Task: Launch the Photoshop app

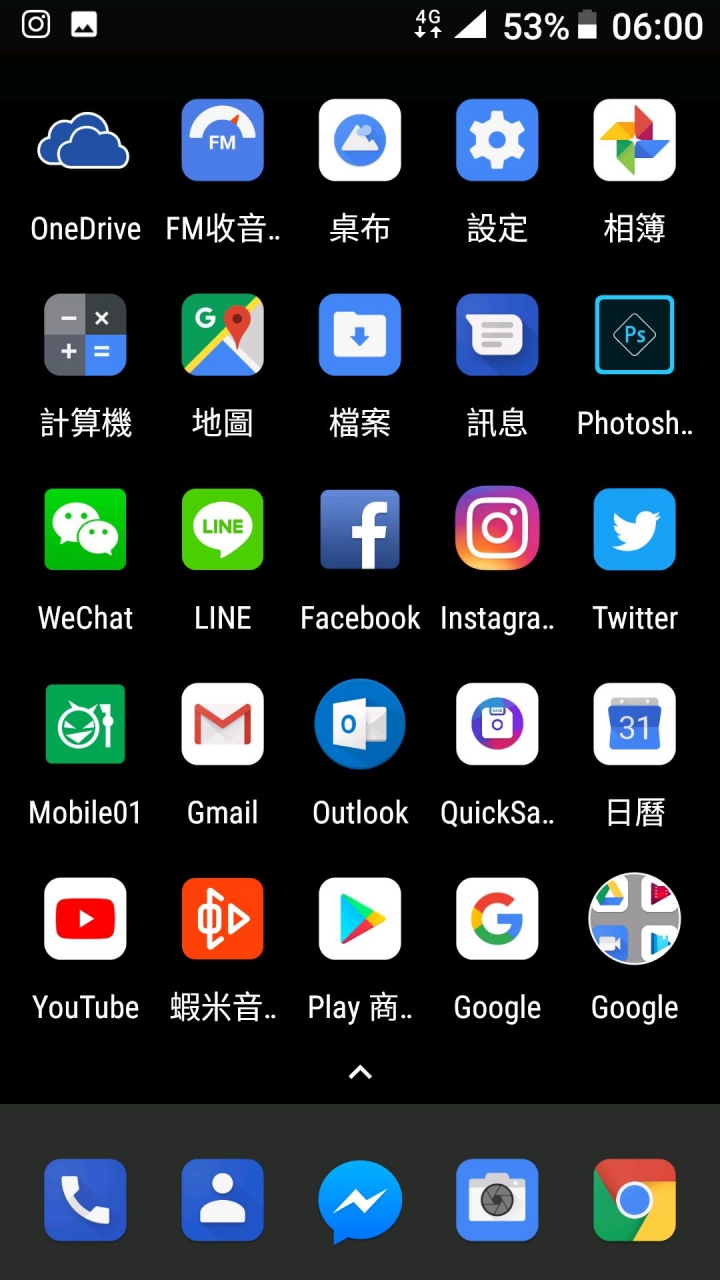Action: tap(634, 335)
